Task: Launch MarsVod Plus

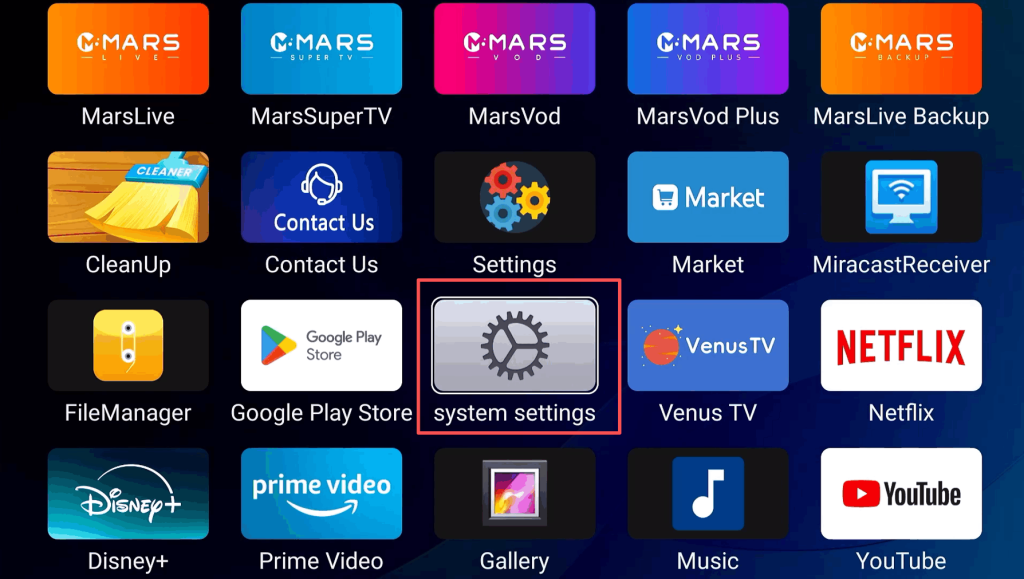Action: pos(707,49)
